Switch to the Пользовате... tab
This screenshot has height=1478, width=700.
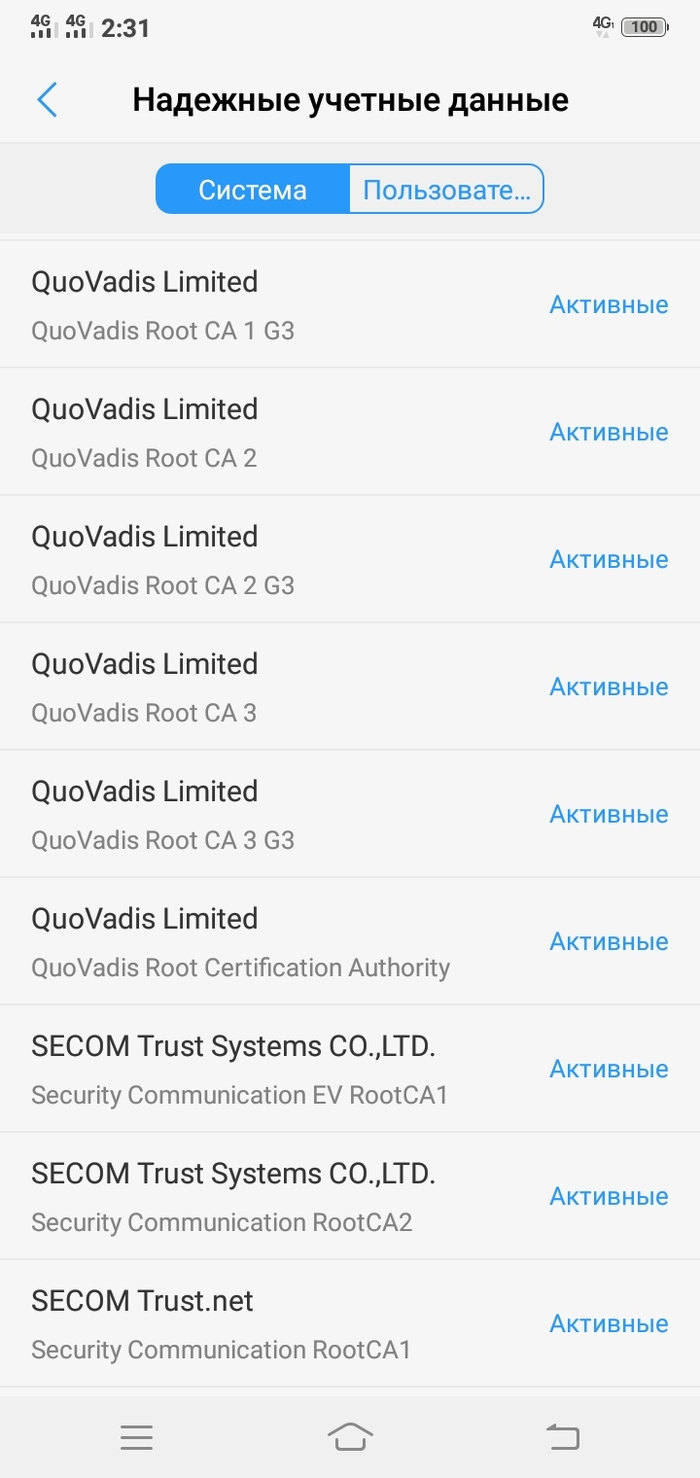(x=446, y=190)
